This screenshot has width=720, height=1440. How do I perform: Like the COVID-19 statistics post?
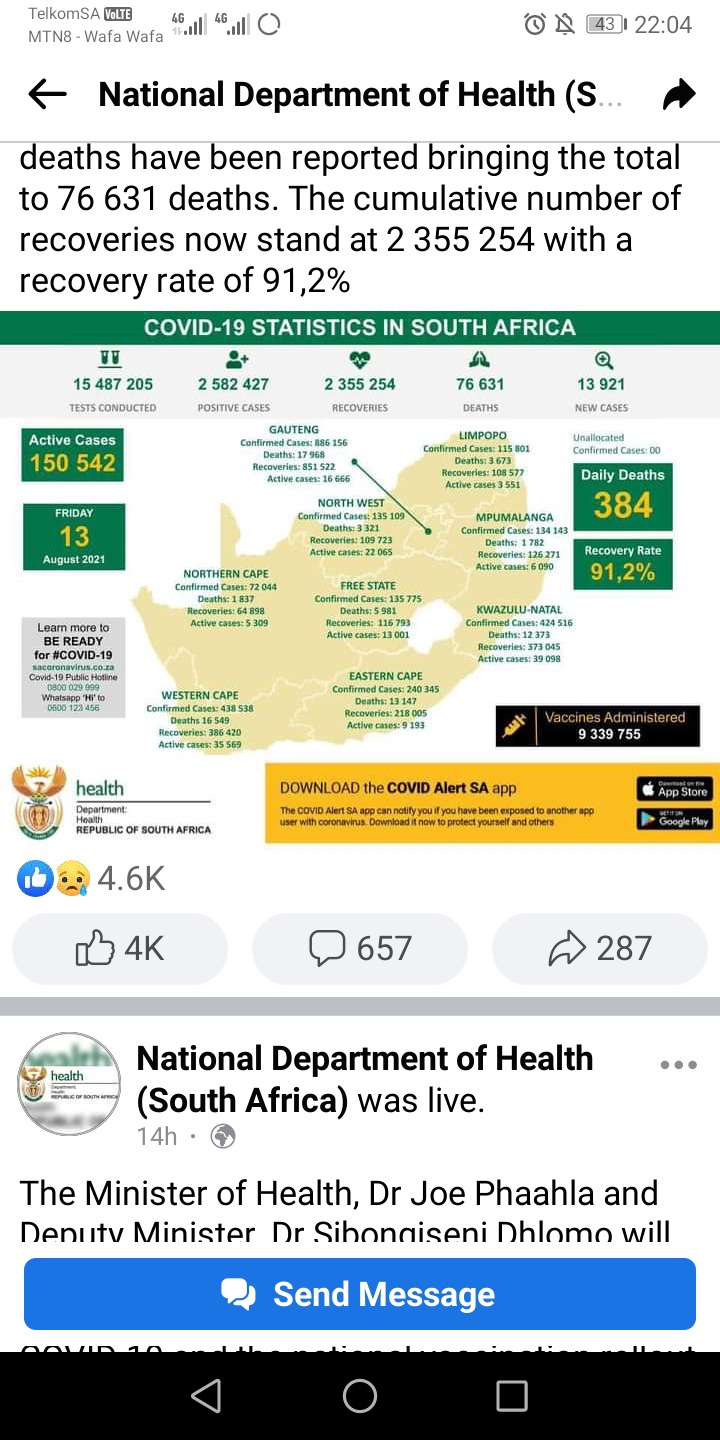120,948
